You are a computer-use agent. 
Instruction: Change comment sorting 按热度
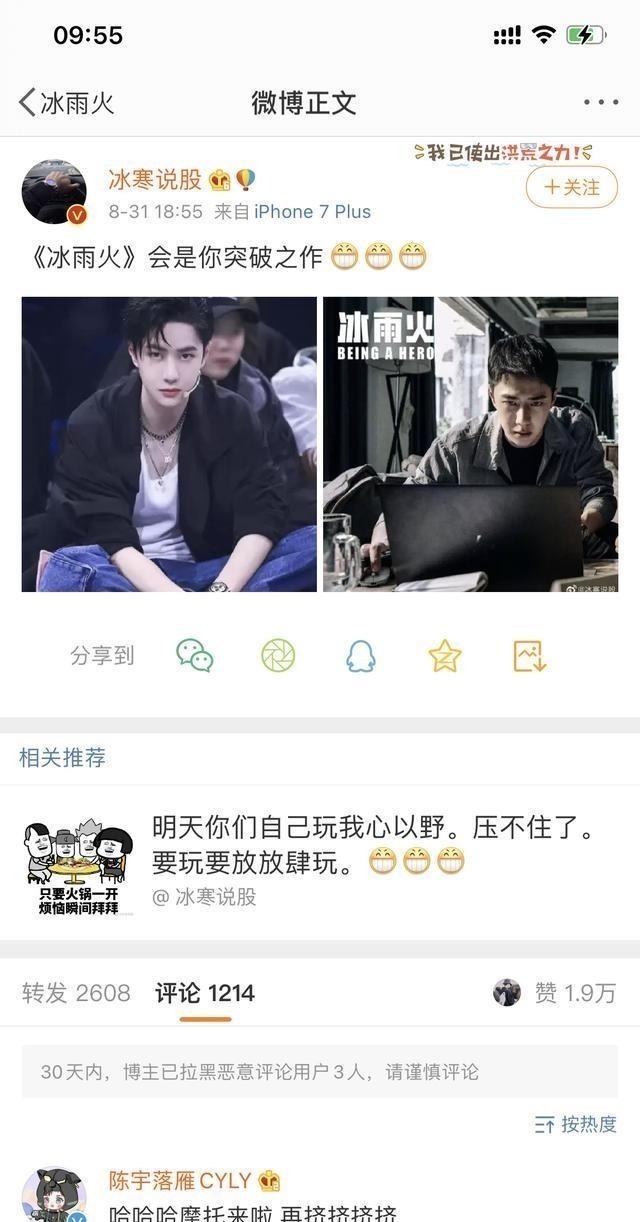coord(576,1124)
